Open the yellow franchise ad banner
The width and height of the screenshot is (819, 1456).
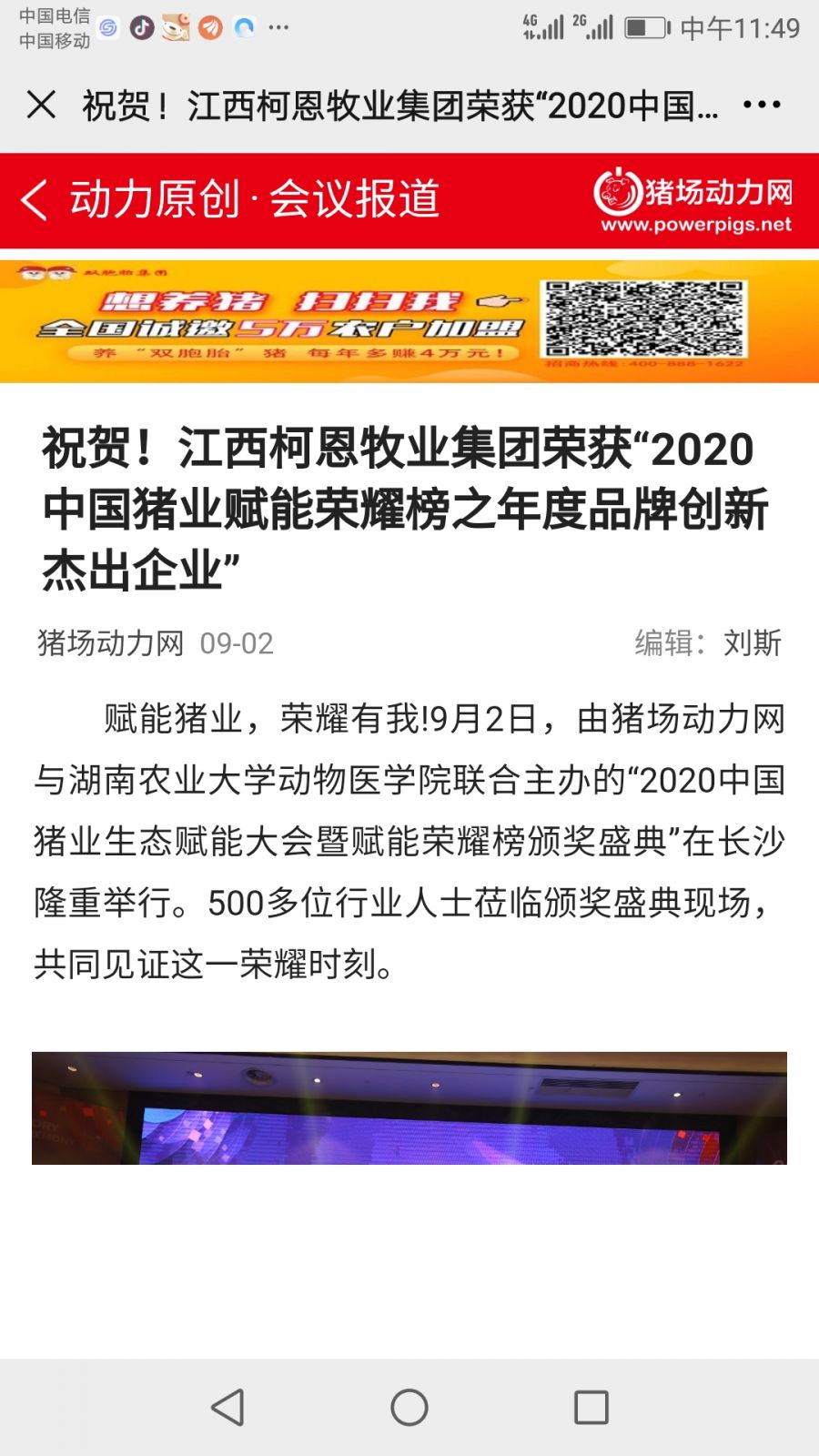[409, 320]
